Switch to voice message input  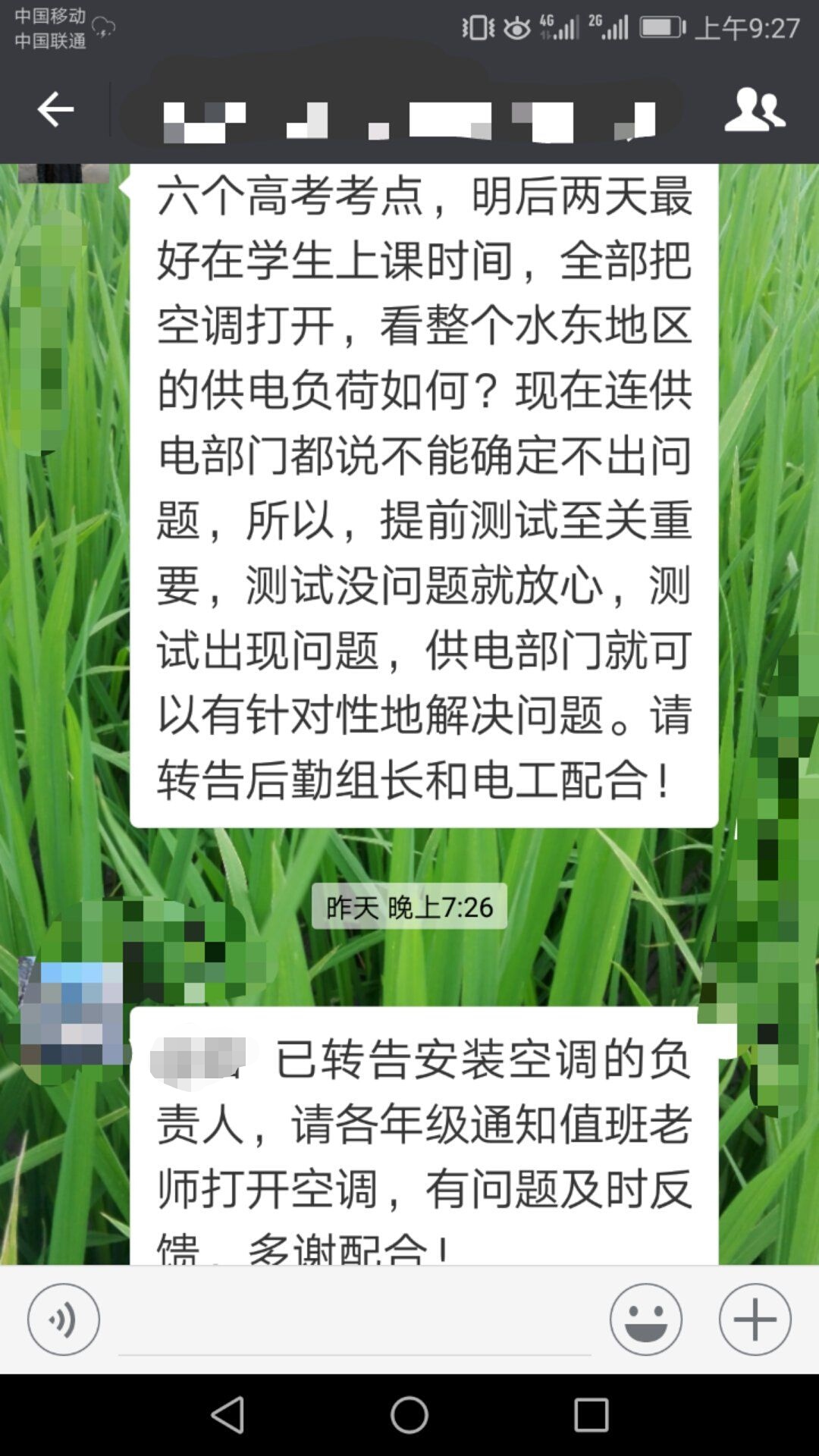[x=64, y=1319]
